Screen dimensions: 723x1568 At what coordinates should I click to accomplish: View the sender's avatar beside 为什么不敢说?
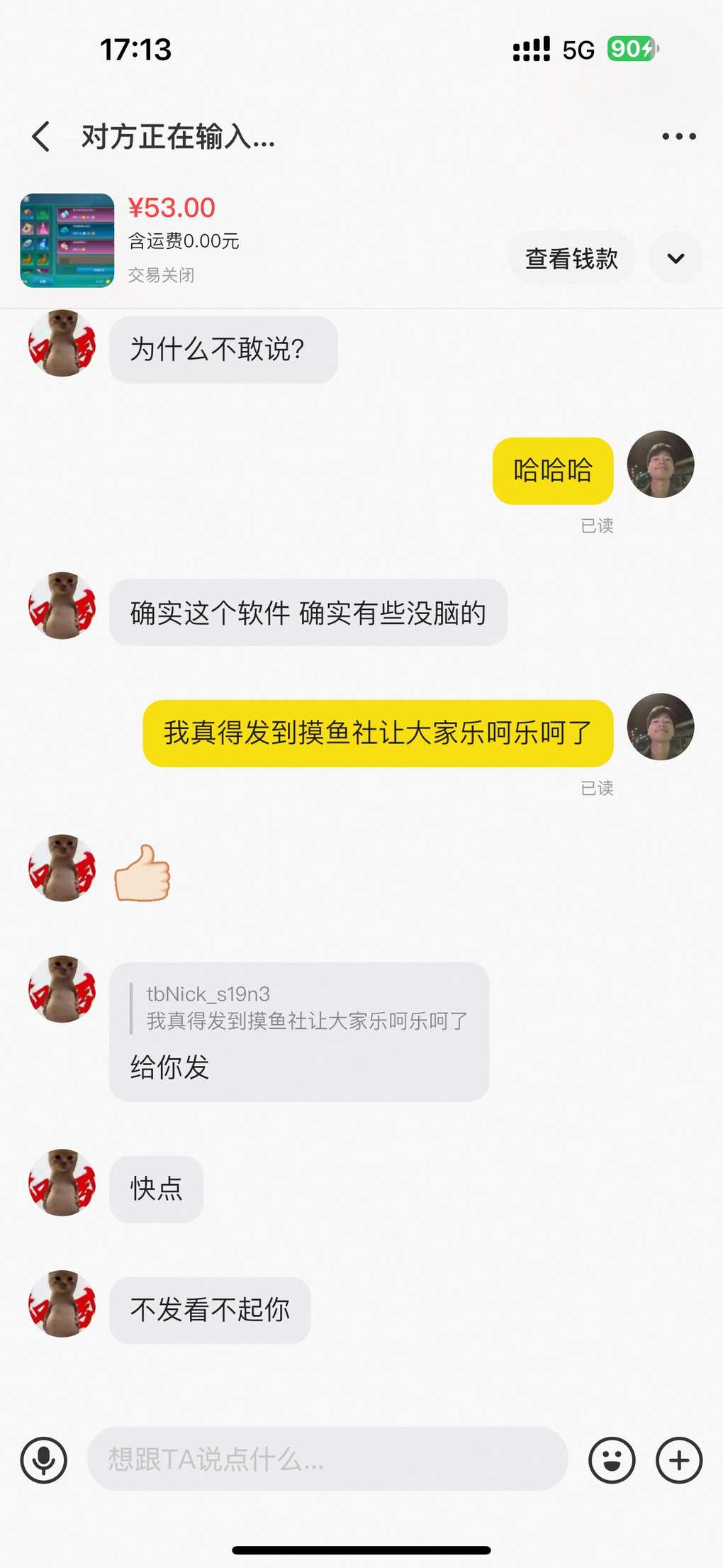(62, 343)
